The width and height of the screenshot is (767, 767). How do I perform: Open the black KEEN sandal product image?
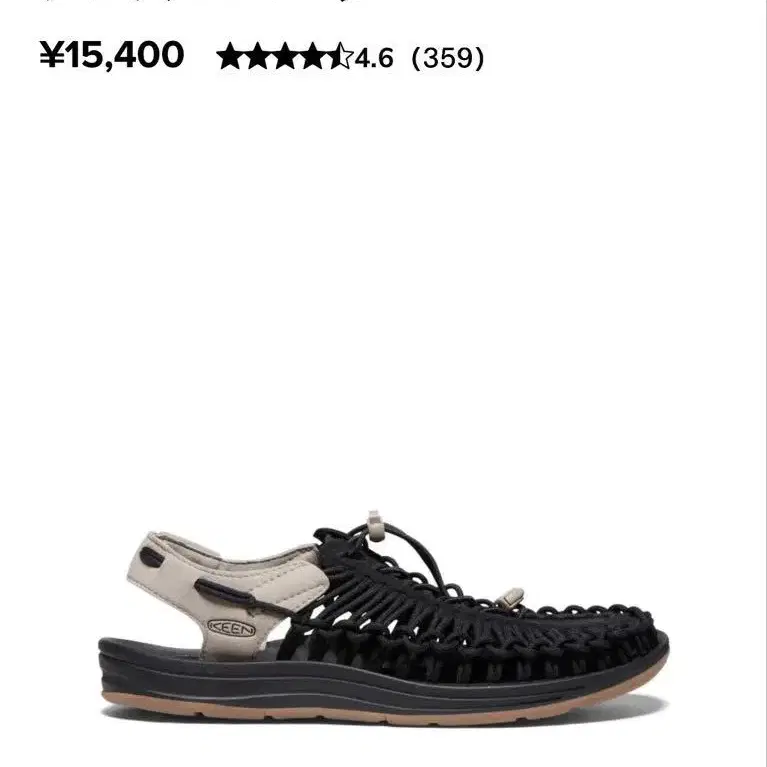pos(384,618)
